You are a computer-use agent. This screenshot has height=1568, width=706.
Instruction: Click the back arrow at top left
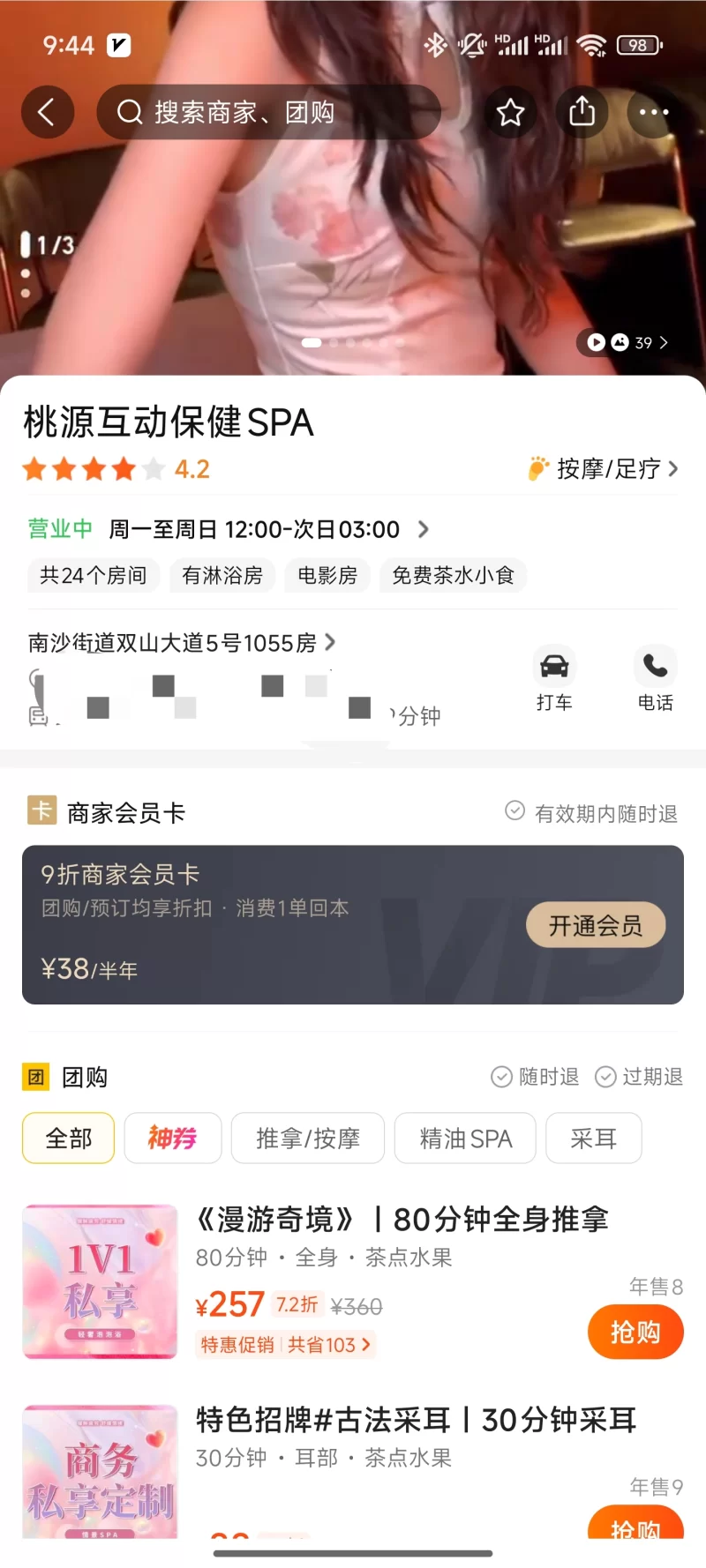pos(48,112)
